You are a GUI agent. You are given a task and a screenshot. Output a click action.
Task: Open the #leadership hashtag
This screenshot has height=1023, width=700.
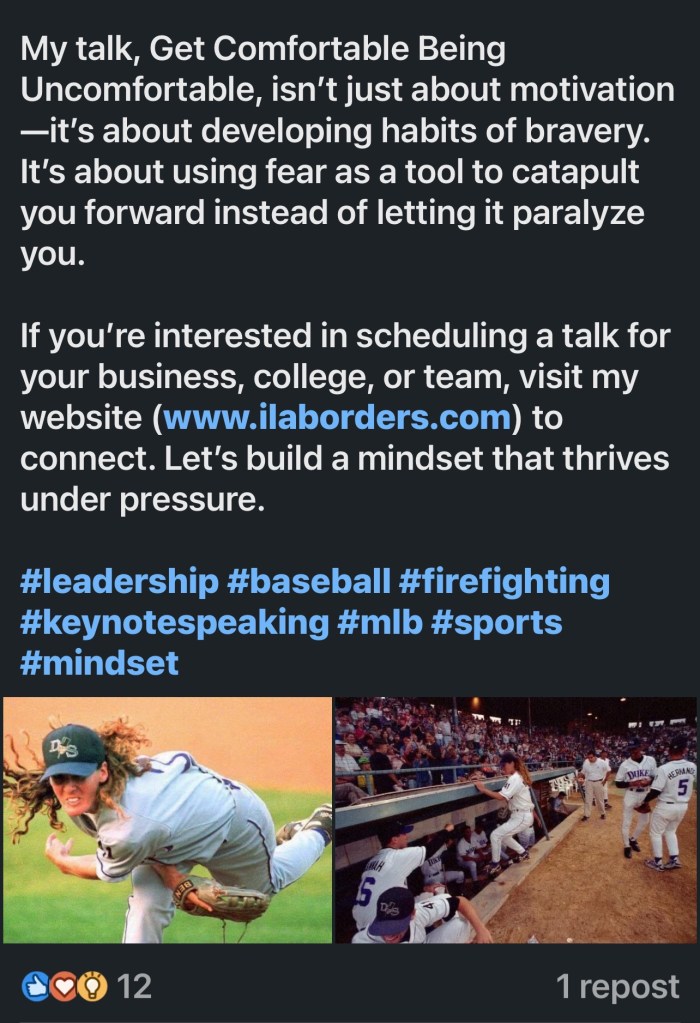(x=119, y=580)
